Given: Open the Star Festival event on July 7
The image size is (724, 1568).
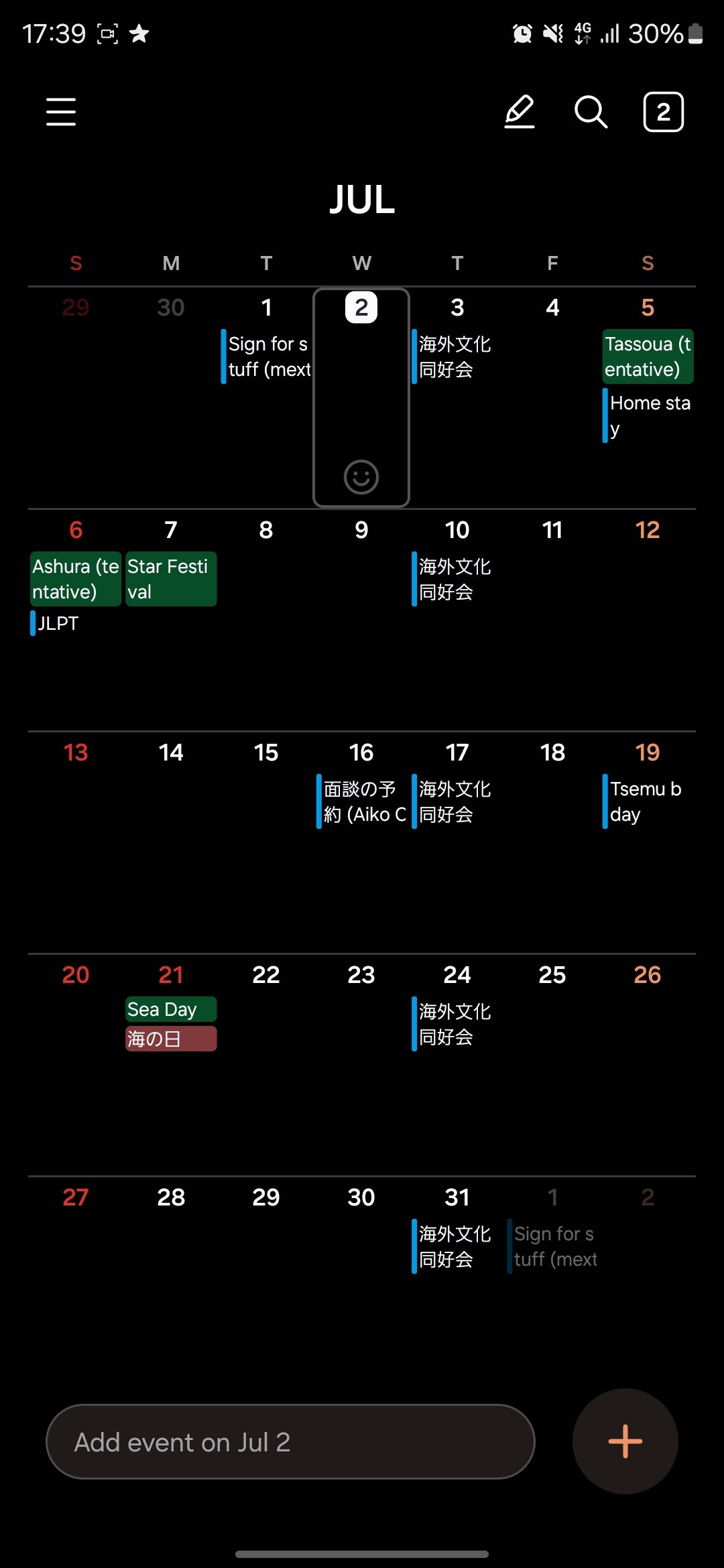Looking at the screenshot, I should coord(170,579).
